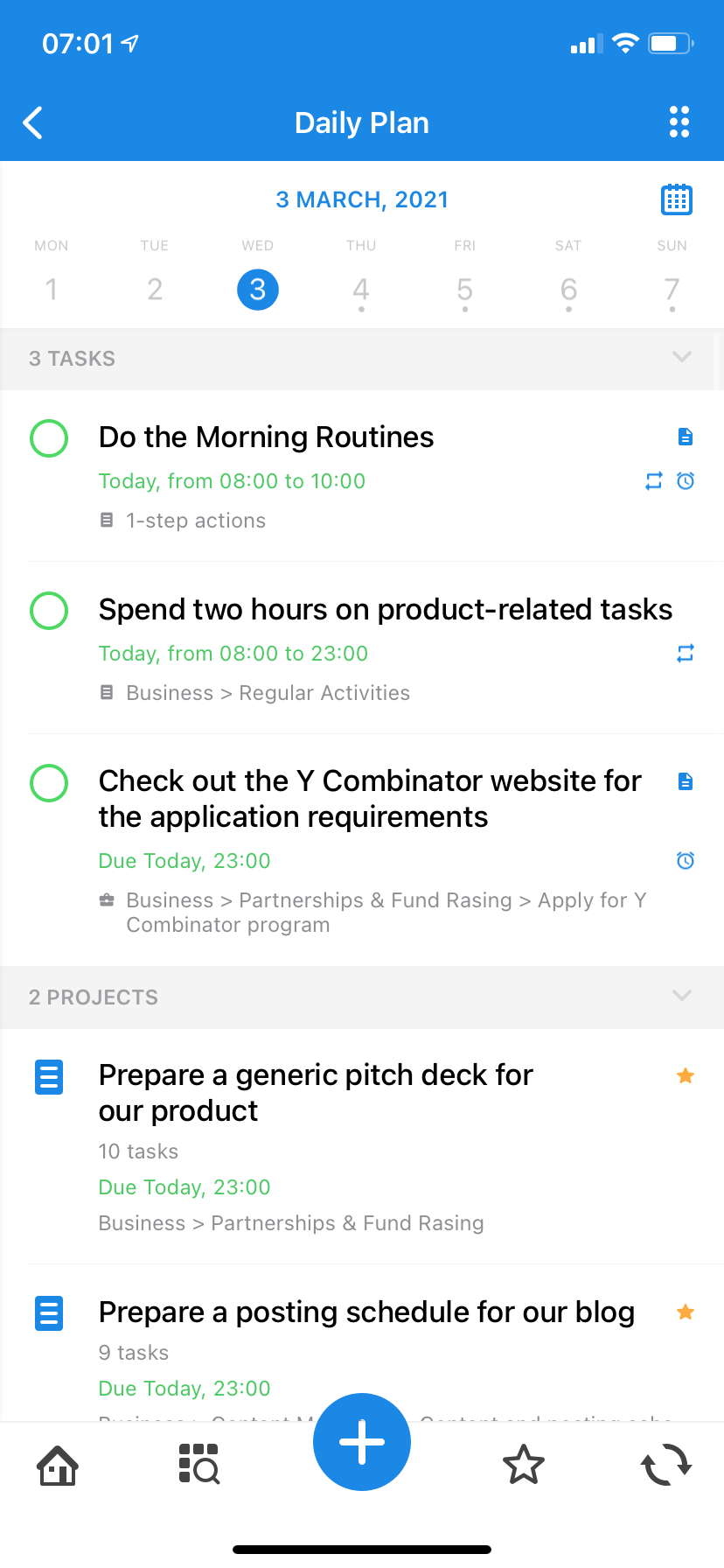The width and height of the screenshot is (724, 1568).
Task: Select Monday 1 in the week strip
Action: (x=52, y=290)
